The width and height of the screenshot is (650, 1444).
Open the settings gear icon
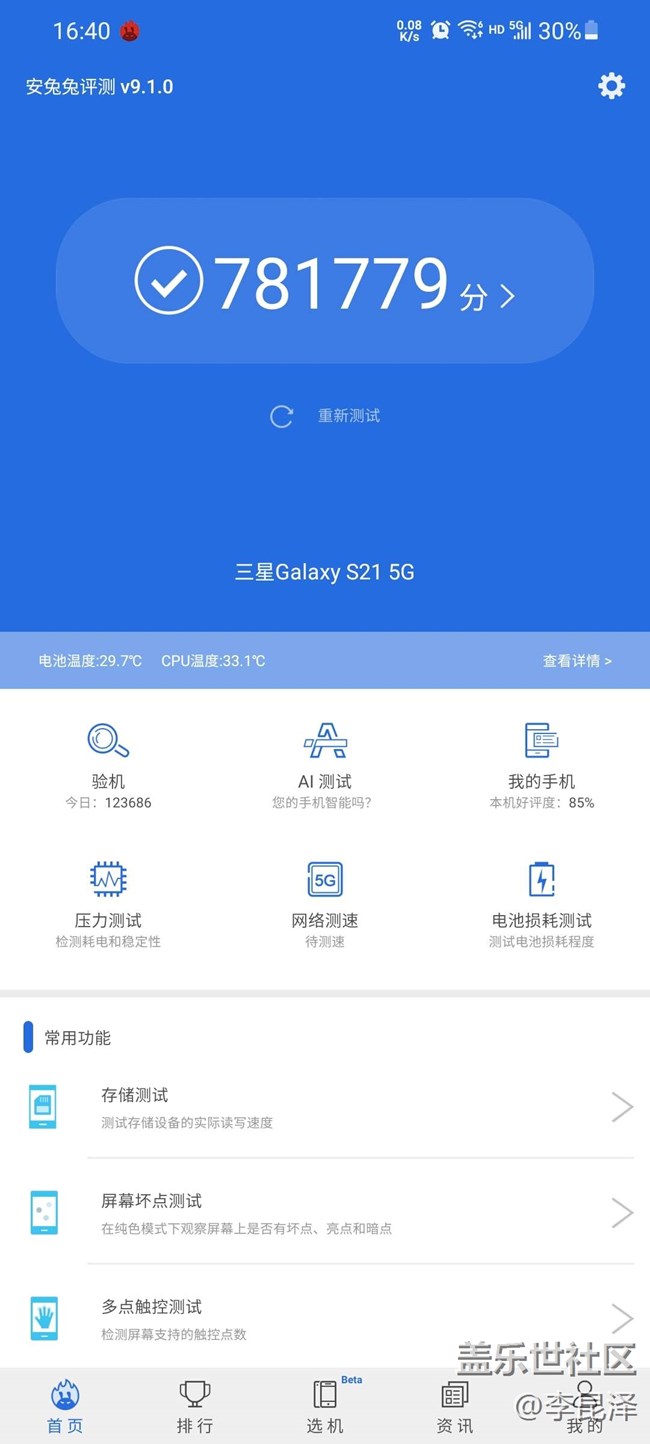click(611, 86)
